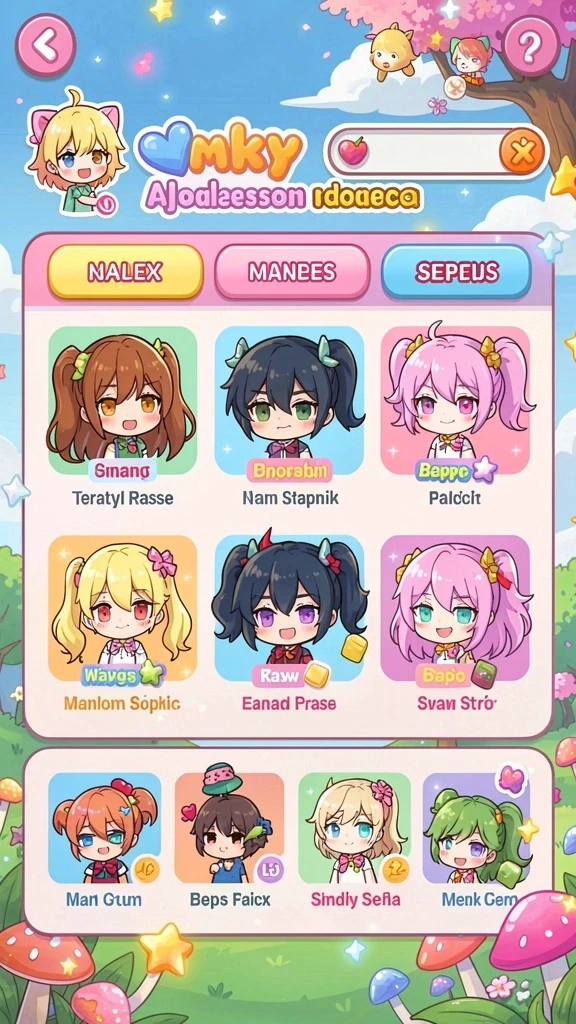This screenshot has height=1024, width=576.
Task: Open the Menk Gem character tile
Action: click(x=479, y=839)
